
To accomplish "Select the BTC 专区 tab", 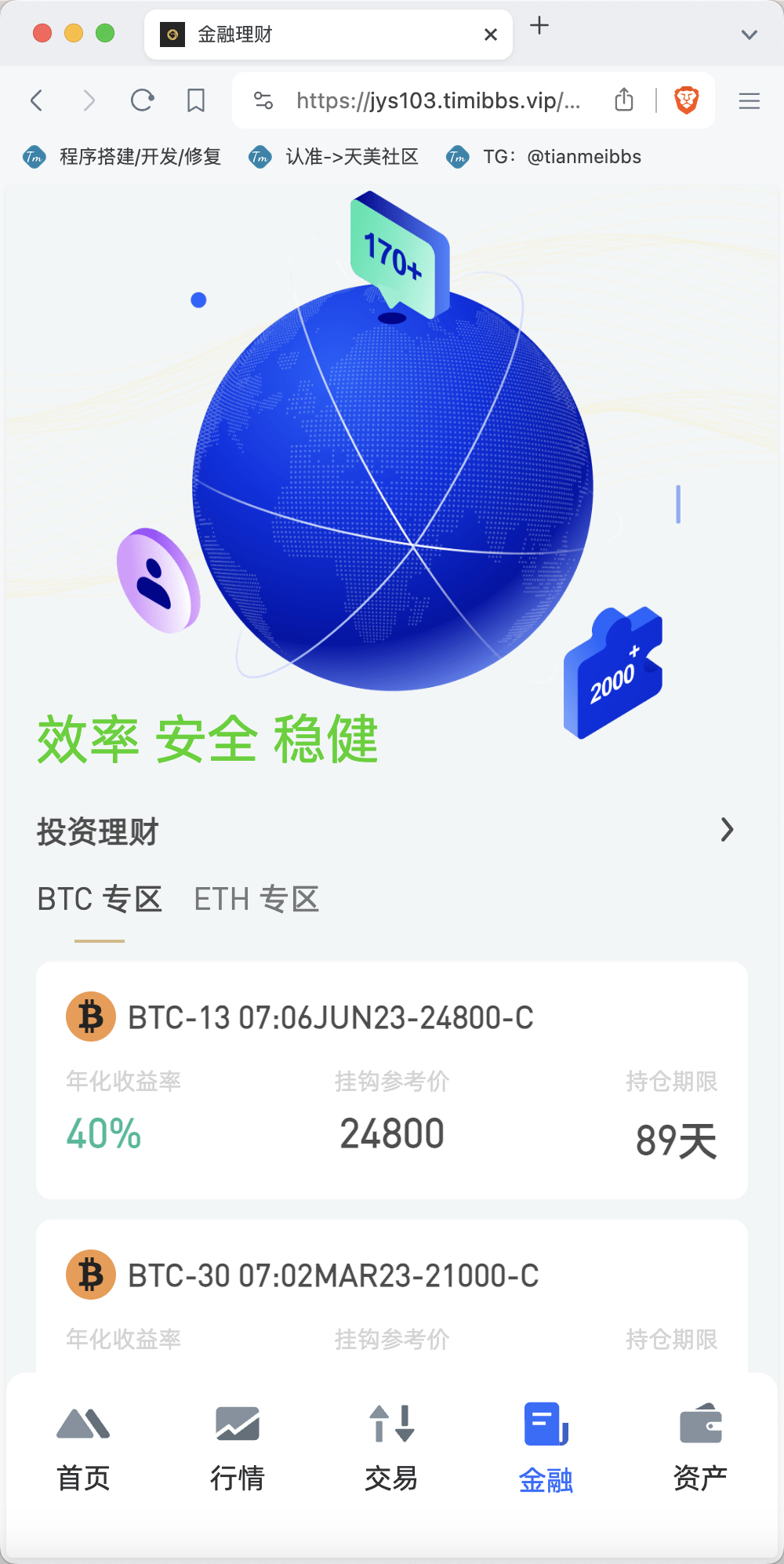I will pyautogui.click(x=100, y=900).
